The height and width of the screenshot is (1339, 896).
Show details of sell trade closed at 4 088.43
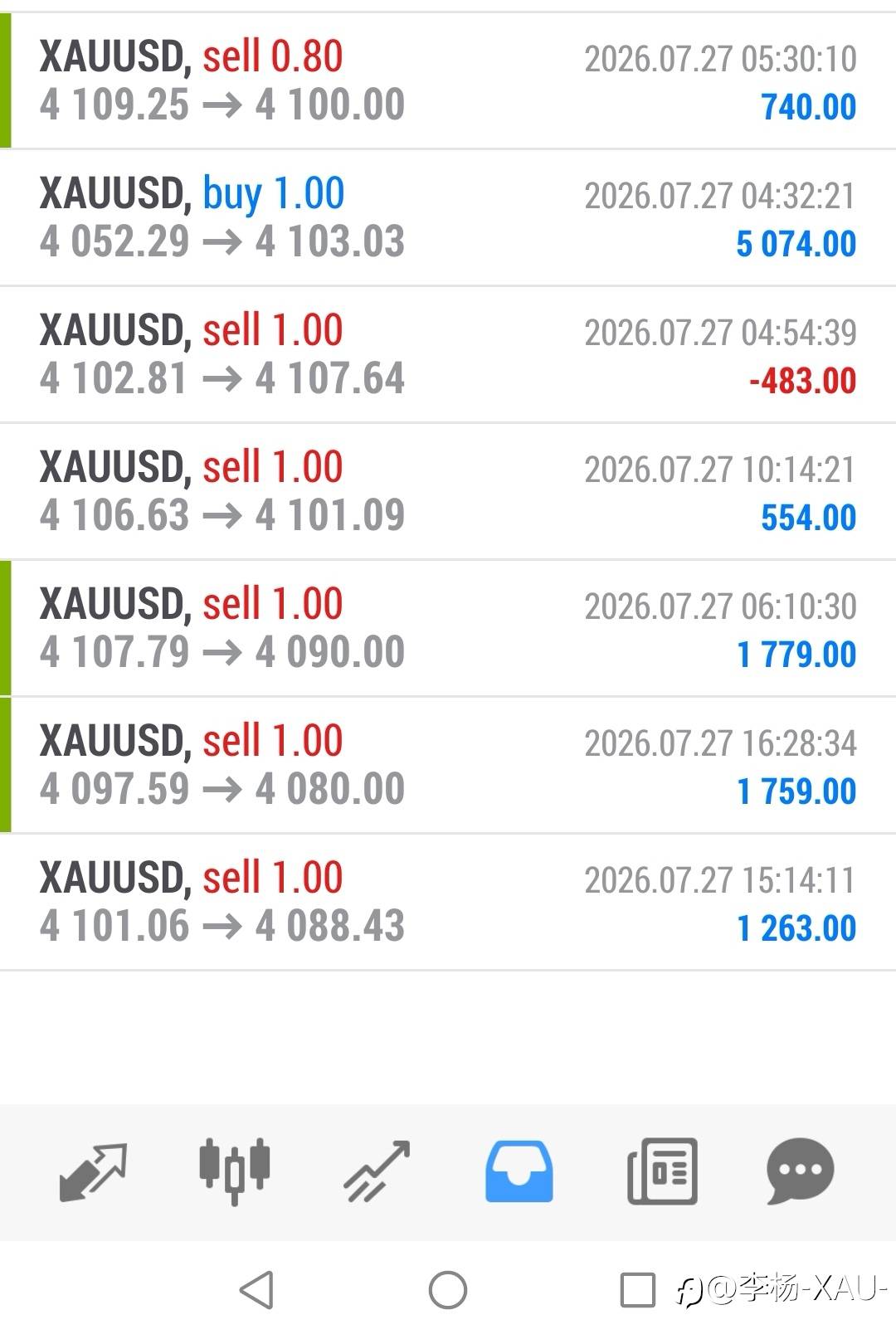pos(448,902)
